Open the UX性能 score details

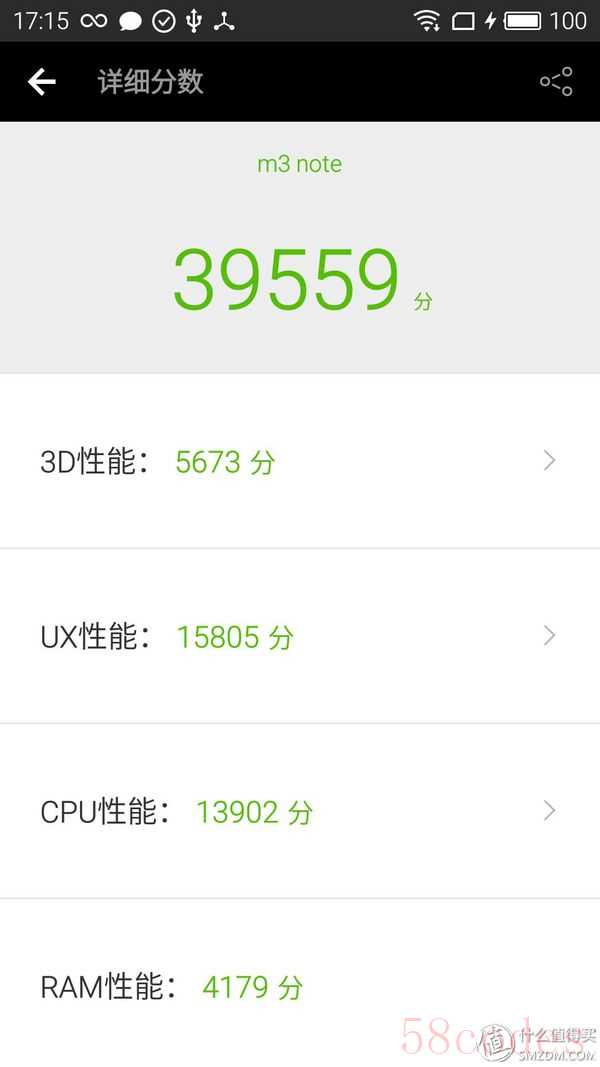pyautogui.click(x=300, y=636)
